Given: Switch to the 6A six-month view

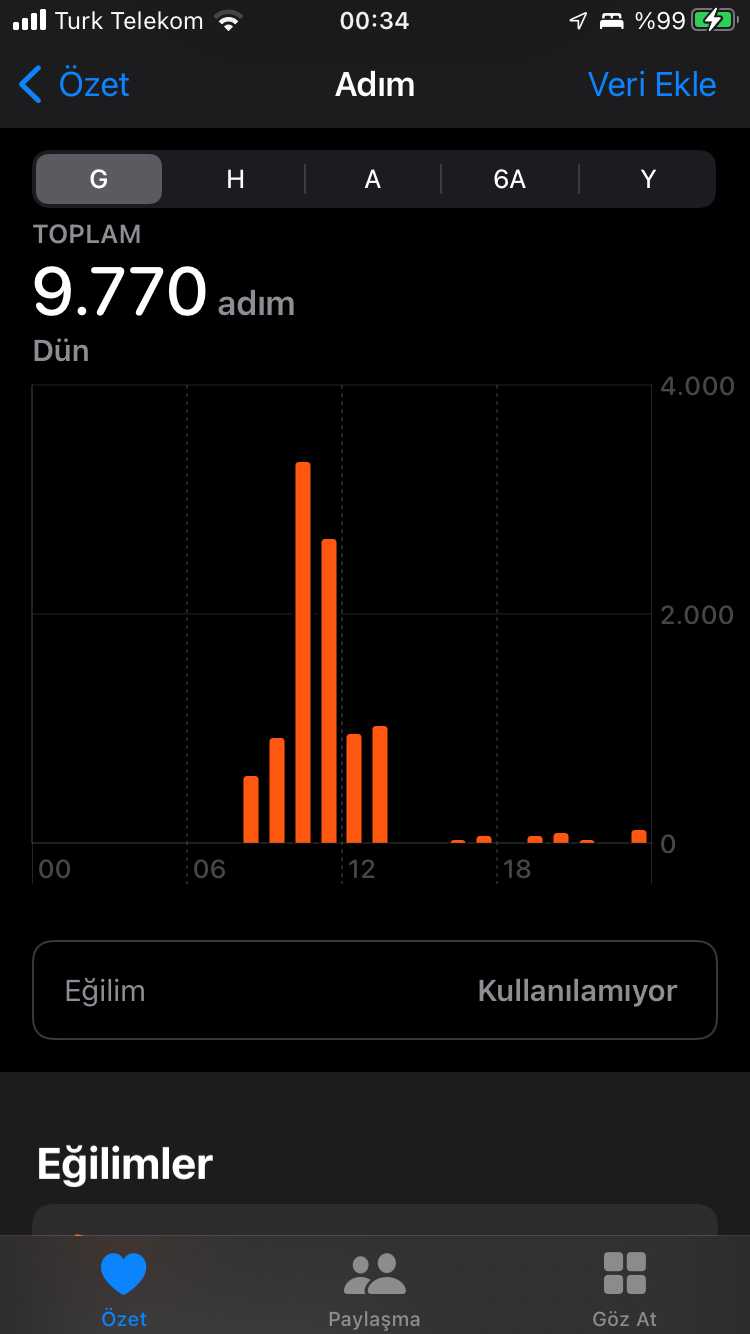Looking at the screenshot, I should pyautogui.click(x=510, y=179).
